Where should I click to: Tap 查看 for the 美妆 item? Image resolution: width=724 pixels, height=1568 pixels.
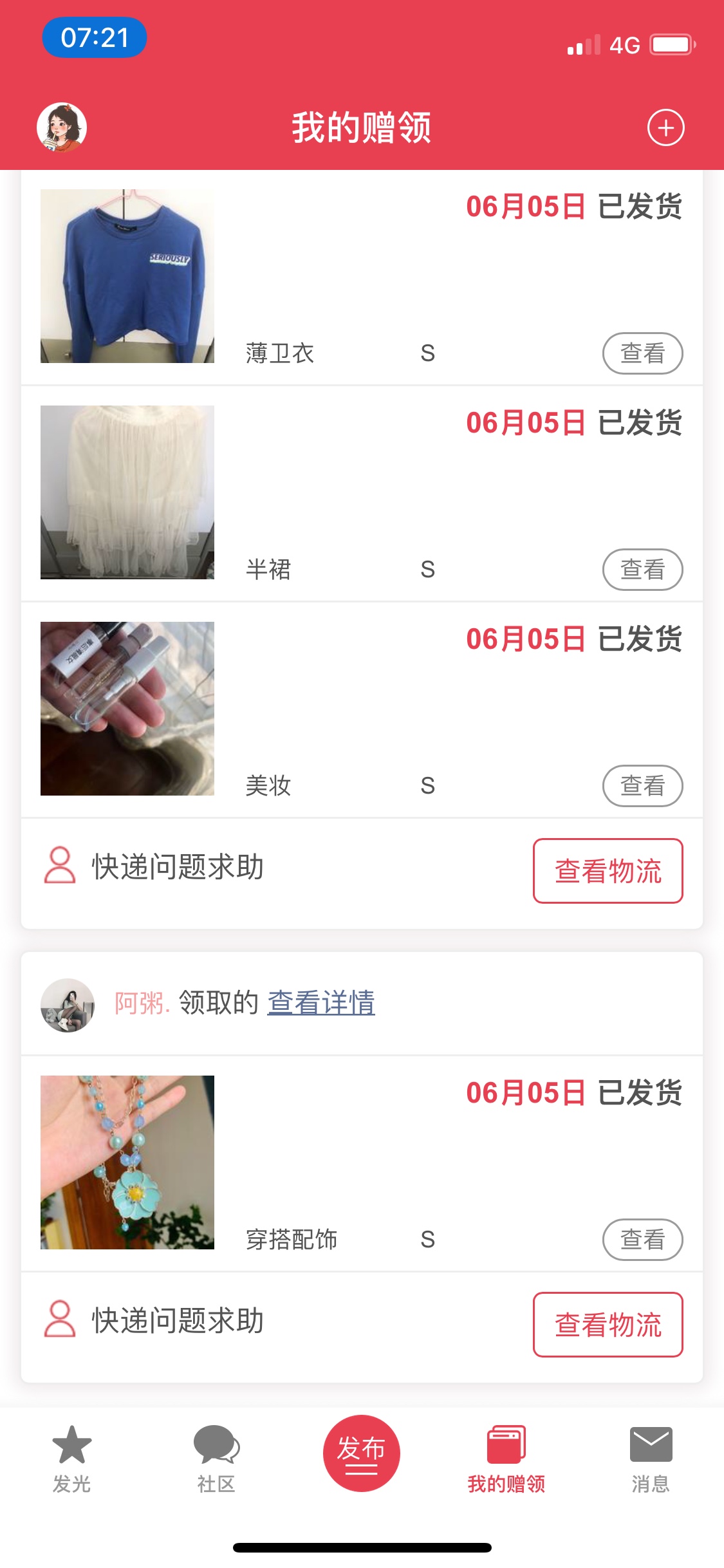point(642,786)
